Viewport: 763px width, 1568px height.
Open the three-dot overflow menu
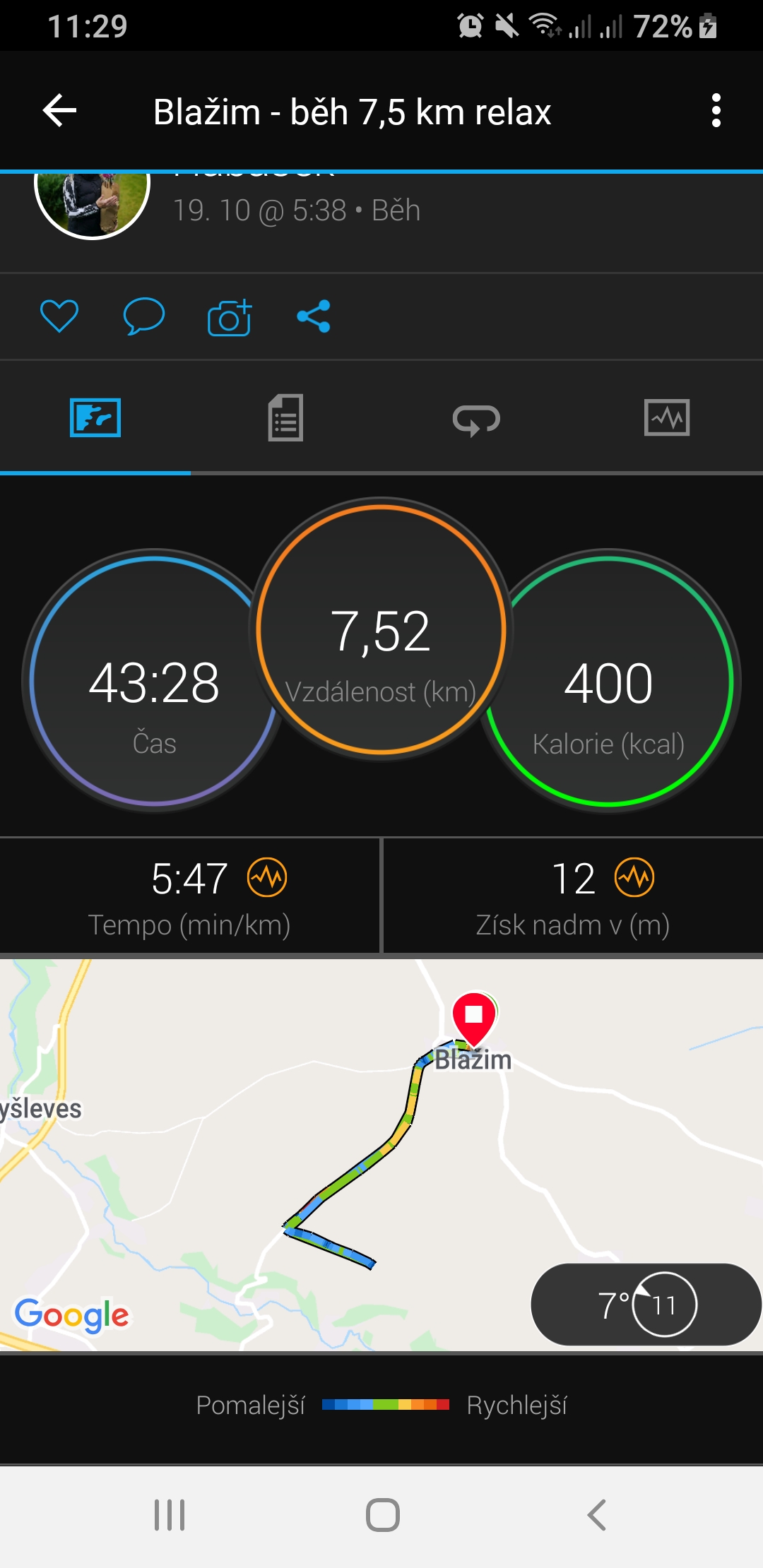tap(716, 111)
